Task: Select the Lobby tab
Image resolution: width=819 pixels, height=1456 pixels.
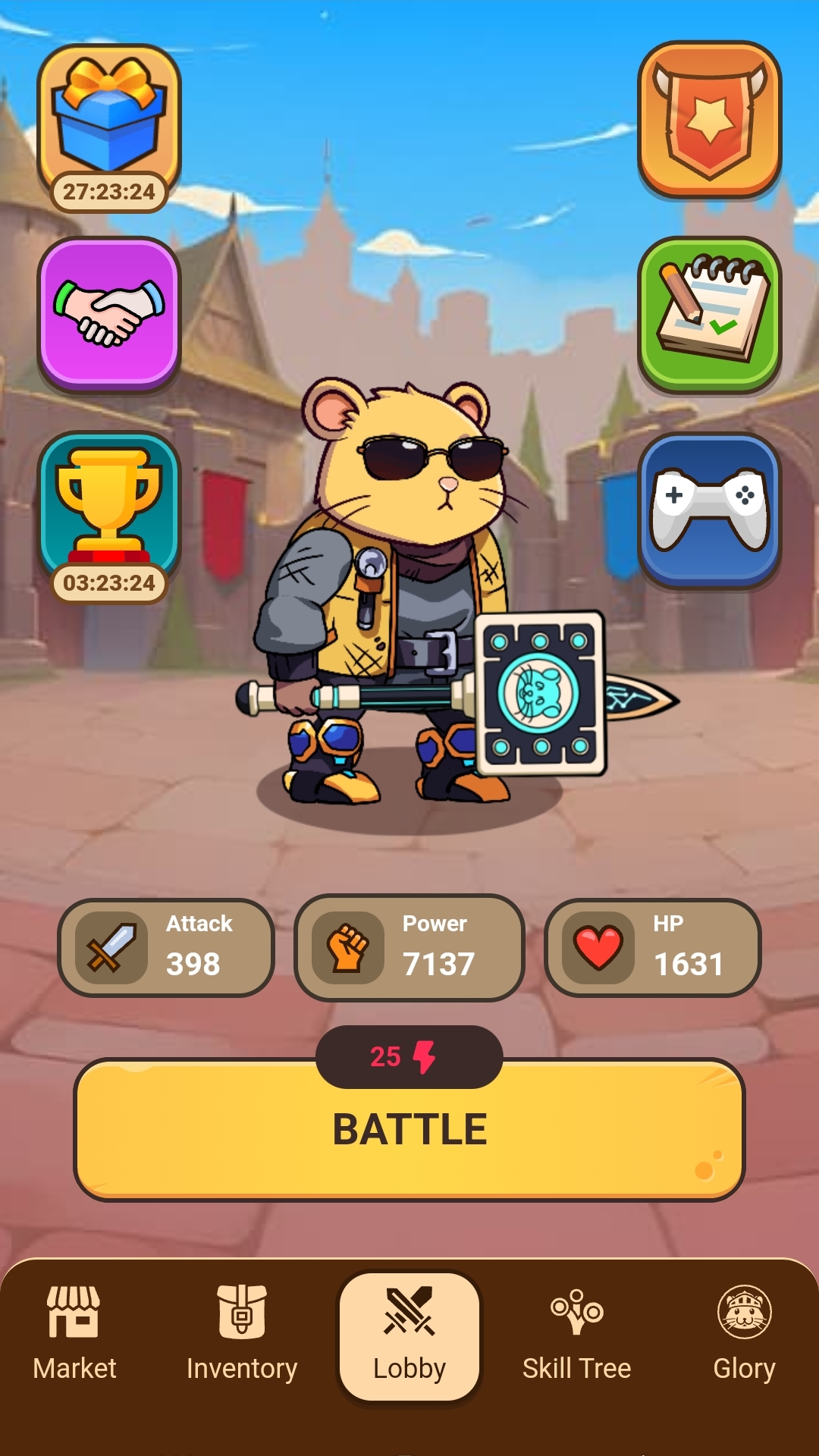Action: [409, 1336]
